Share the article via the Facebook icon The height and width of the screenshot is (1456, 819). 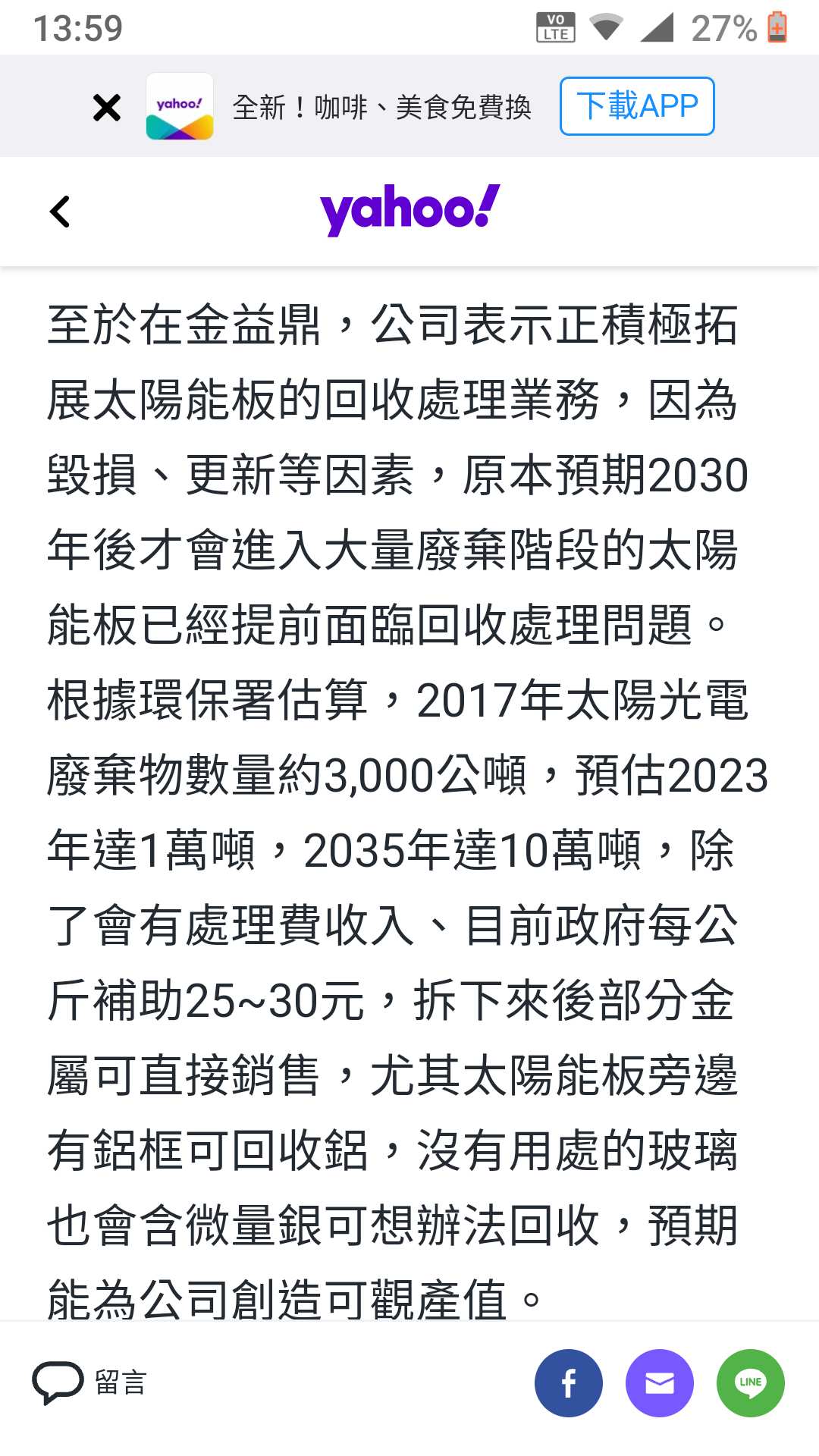click(568, 1382)
